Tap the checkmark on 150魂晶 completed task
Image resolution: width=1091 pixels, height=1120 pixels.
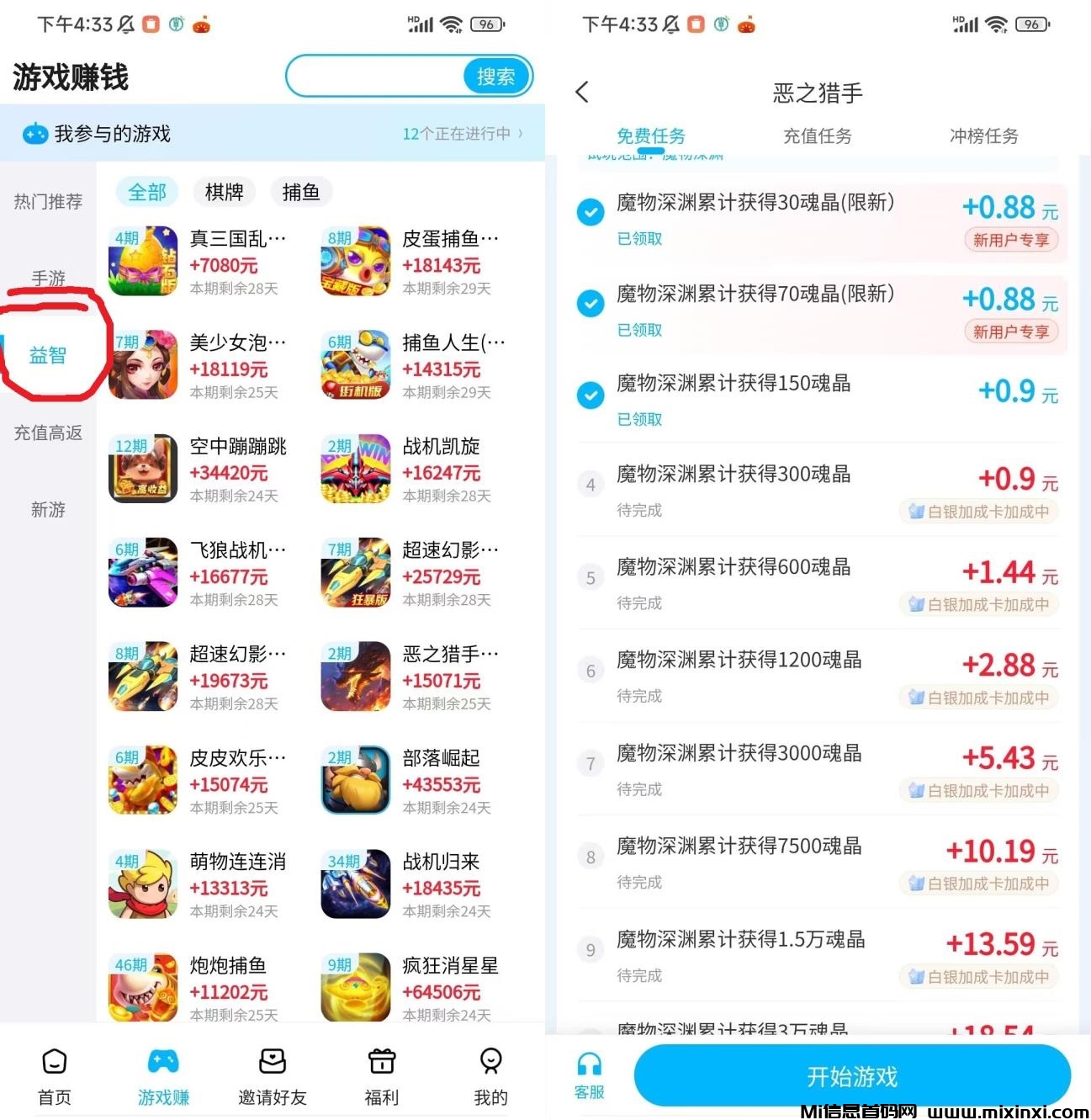pos(591,395)
